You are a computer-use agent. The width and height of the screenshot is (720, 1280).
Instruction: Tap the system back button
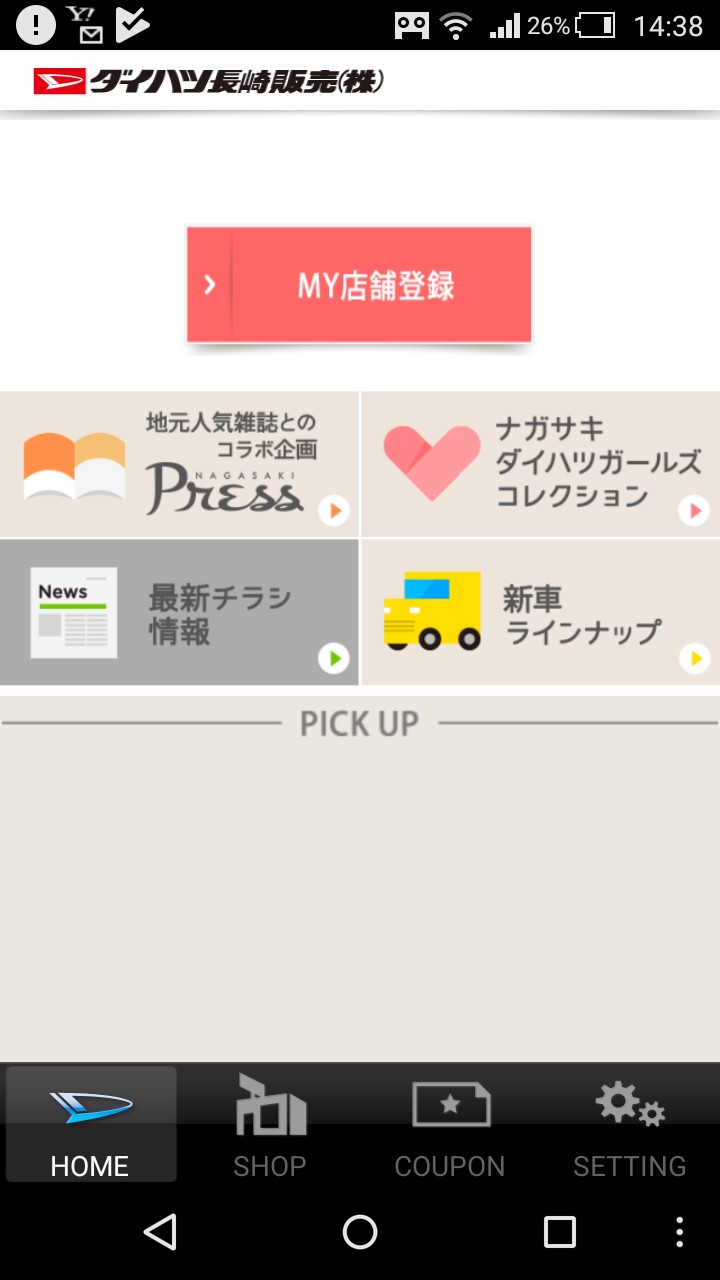pyautogui.click(x=160, y=1232)
